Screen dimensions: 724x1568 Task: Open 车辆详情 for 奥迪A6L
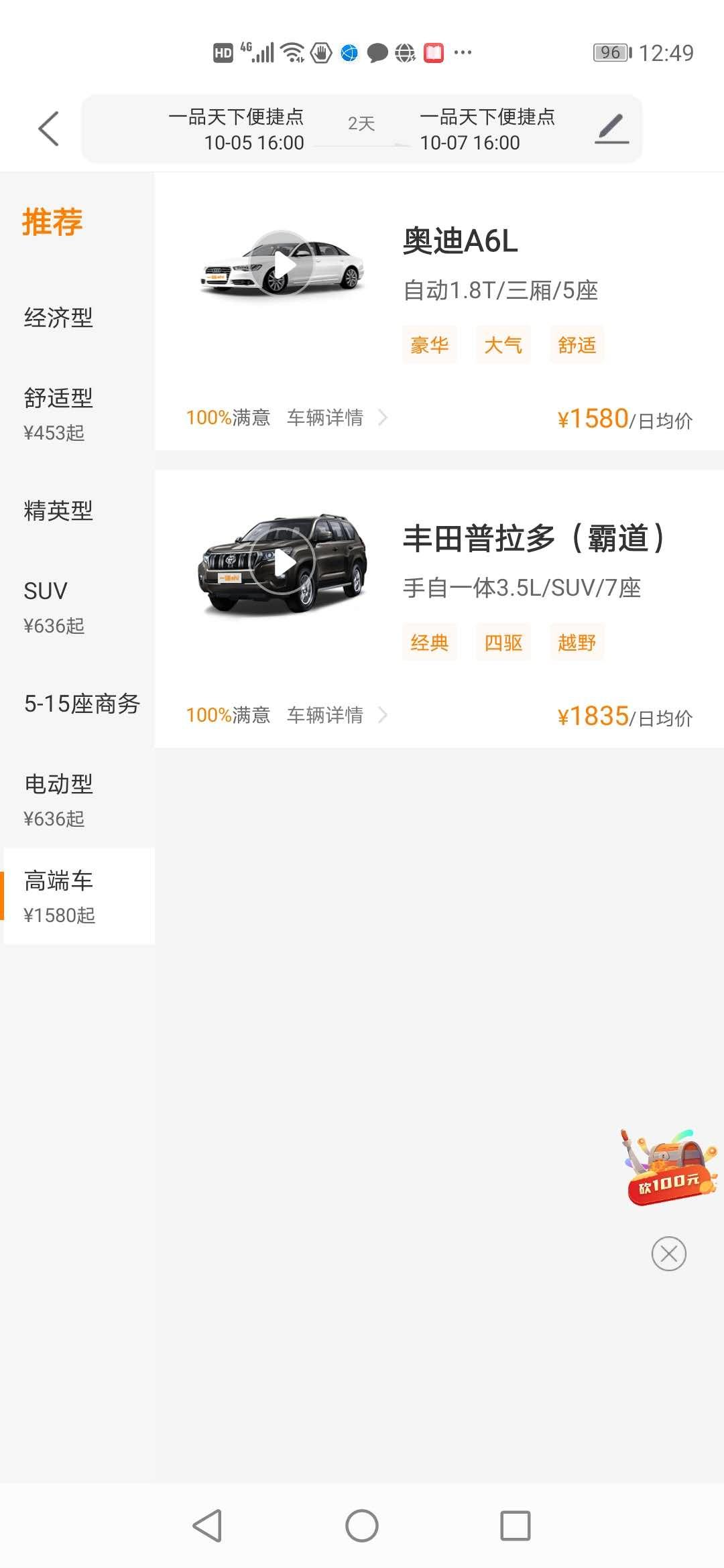click(325, 417)
